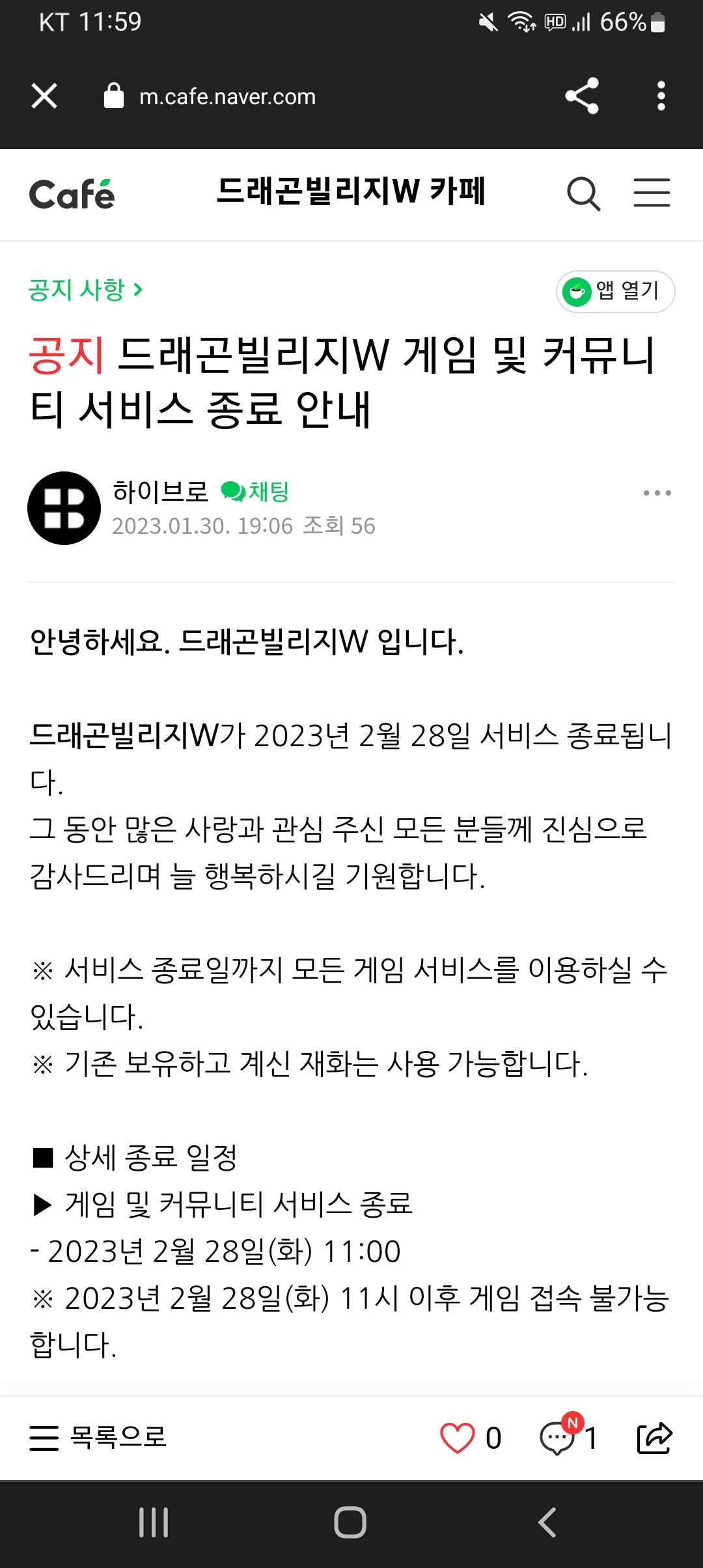Return to the list via 목록으로
The image size is (703, 1568).
tap(98, 1438)
